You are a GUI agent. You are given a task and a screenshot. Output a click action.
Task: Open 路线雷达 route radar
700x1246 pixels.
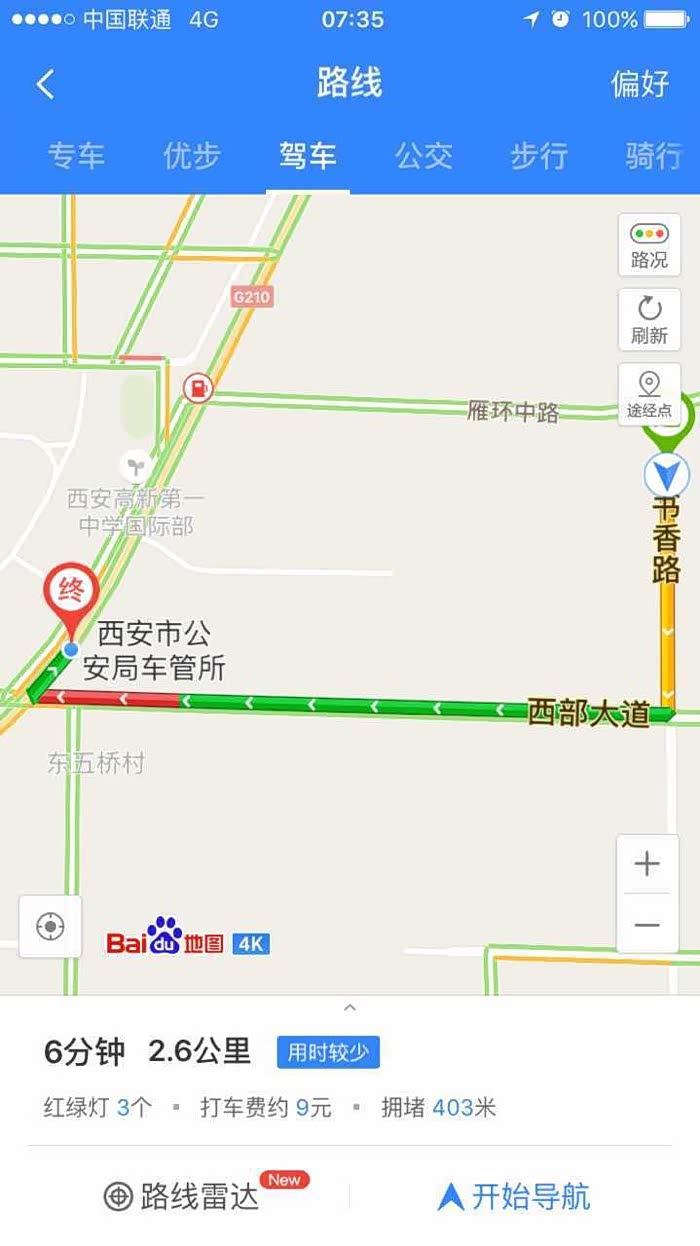point(181,1196)
